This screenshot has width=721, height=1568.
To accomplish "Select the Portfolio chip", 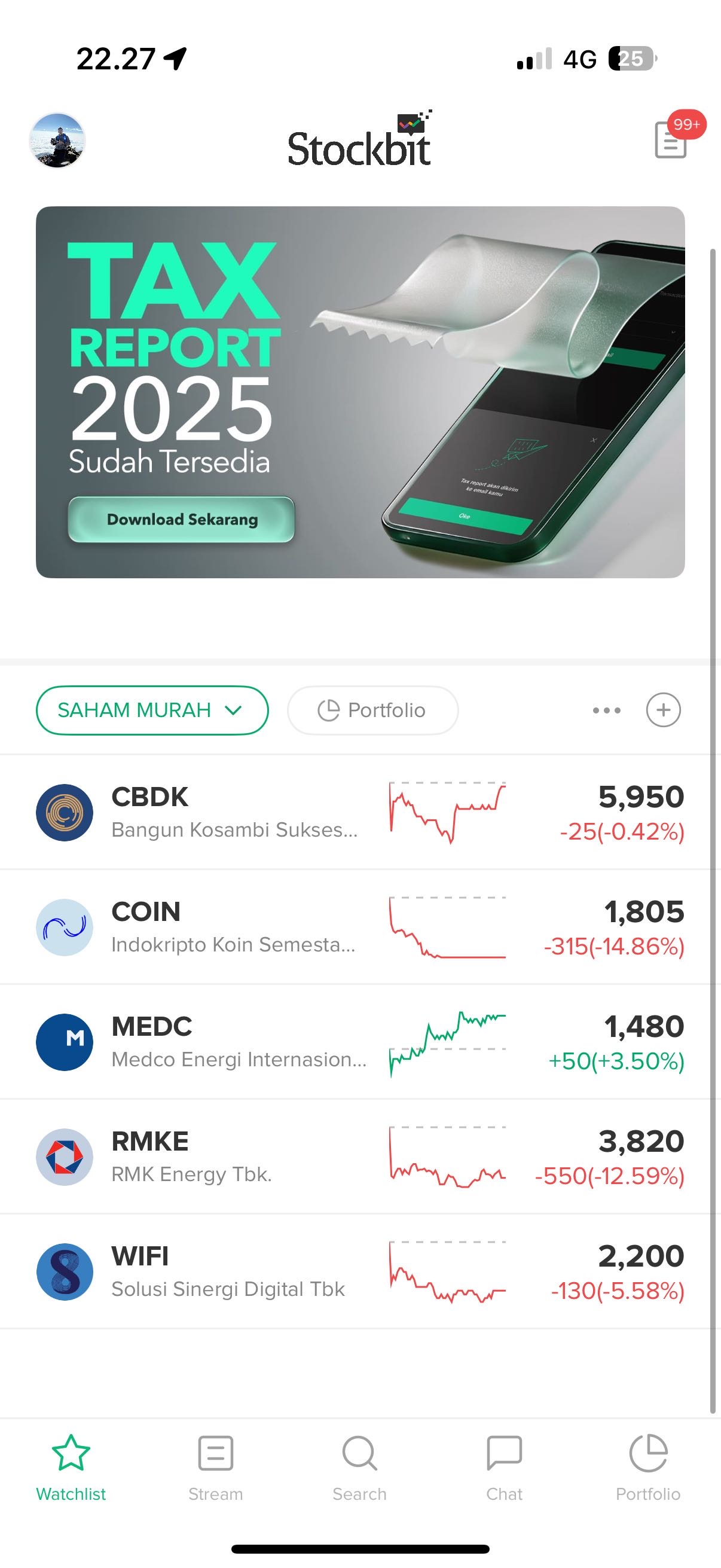I will (x=372, y=710).
